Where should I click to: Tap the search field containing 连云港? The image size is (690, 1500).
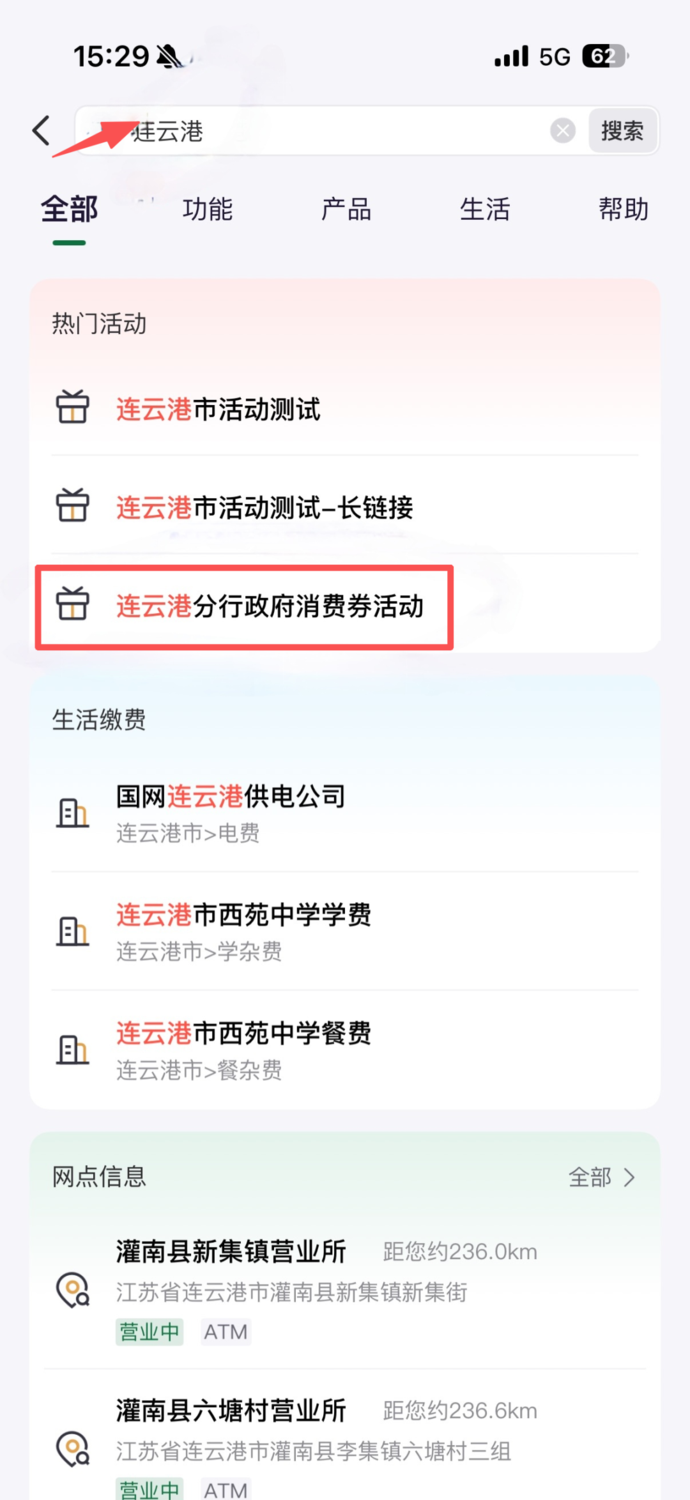coord(330,131)
